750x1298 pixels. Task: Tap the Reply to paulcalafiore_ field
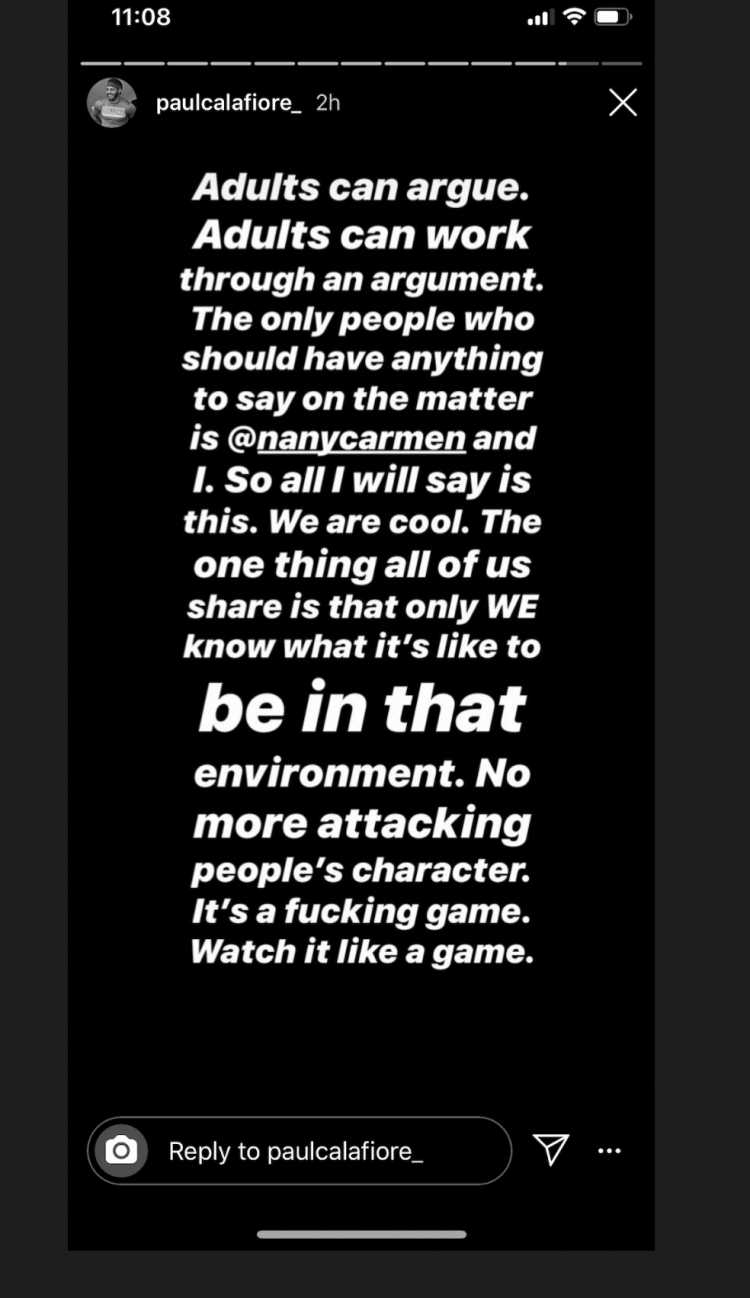[300, 1151]
